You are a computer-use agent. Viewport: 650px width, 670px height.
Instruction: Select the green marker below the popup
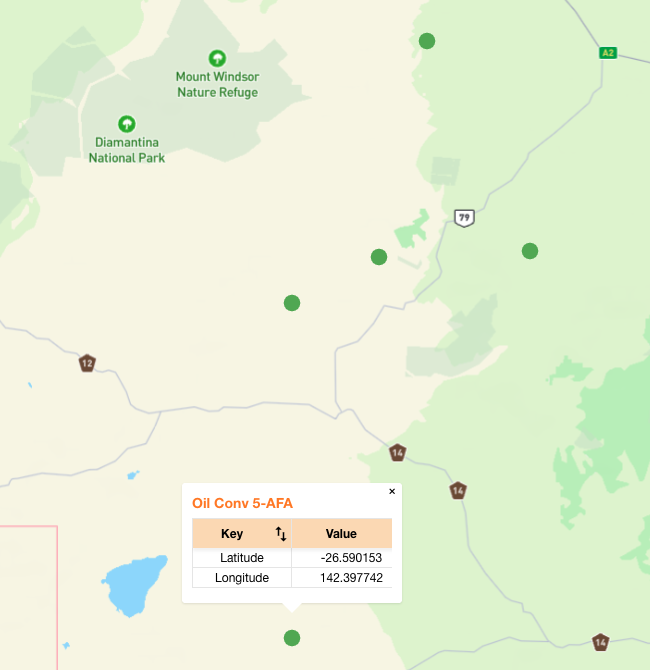pos(292,638)
